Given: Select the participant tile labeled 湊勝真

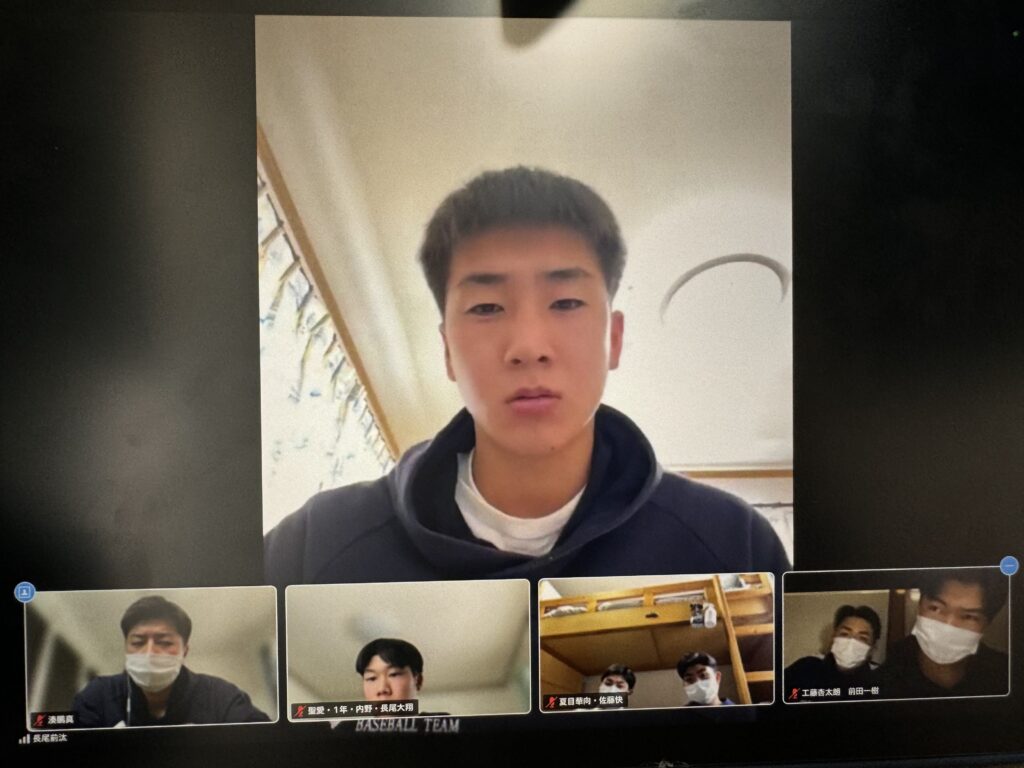Looking at the screenshot, I should 151,656.
